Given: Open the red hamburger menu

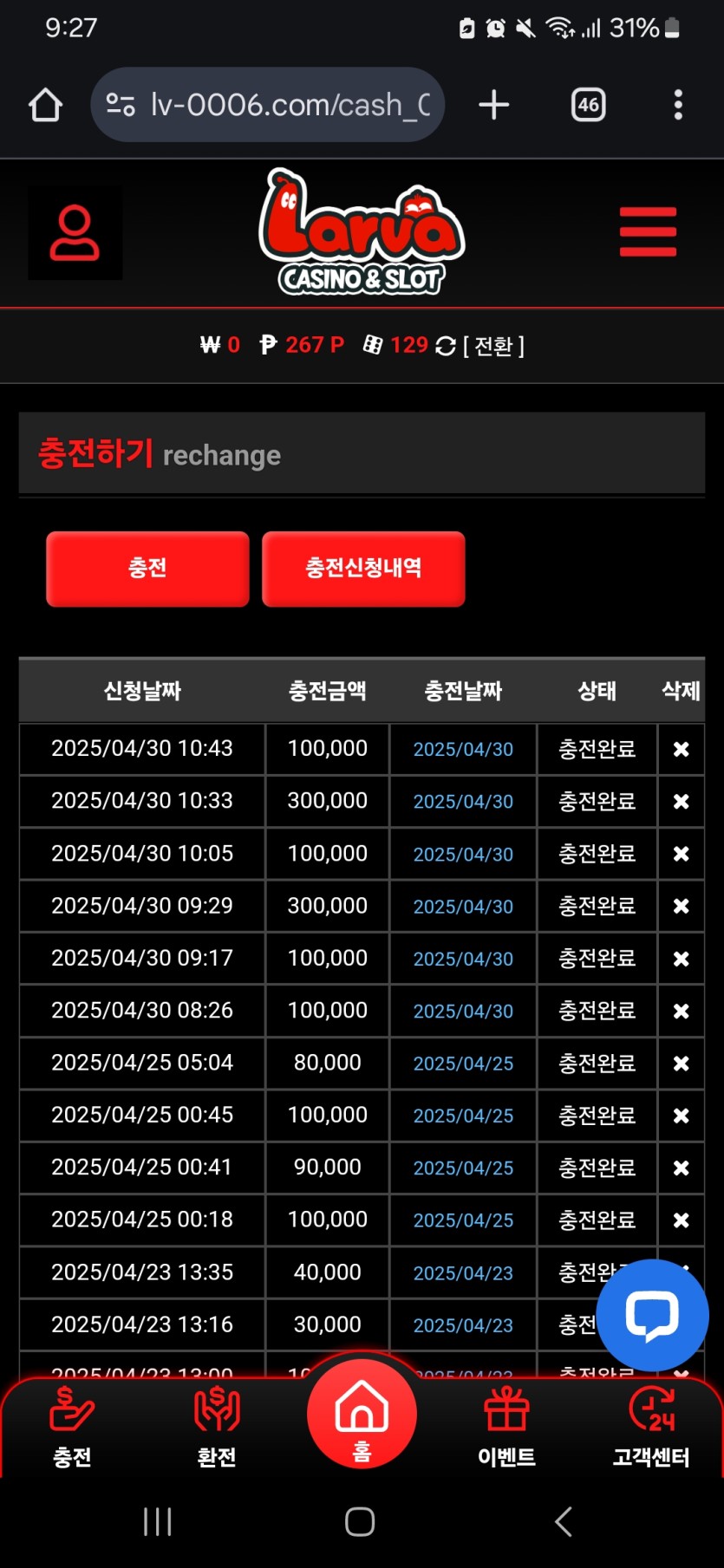Looking at the screenshot, I should 648,231.
